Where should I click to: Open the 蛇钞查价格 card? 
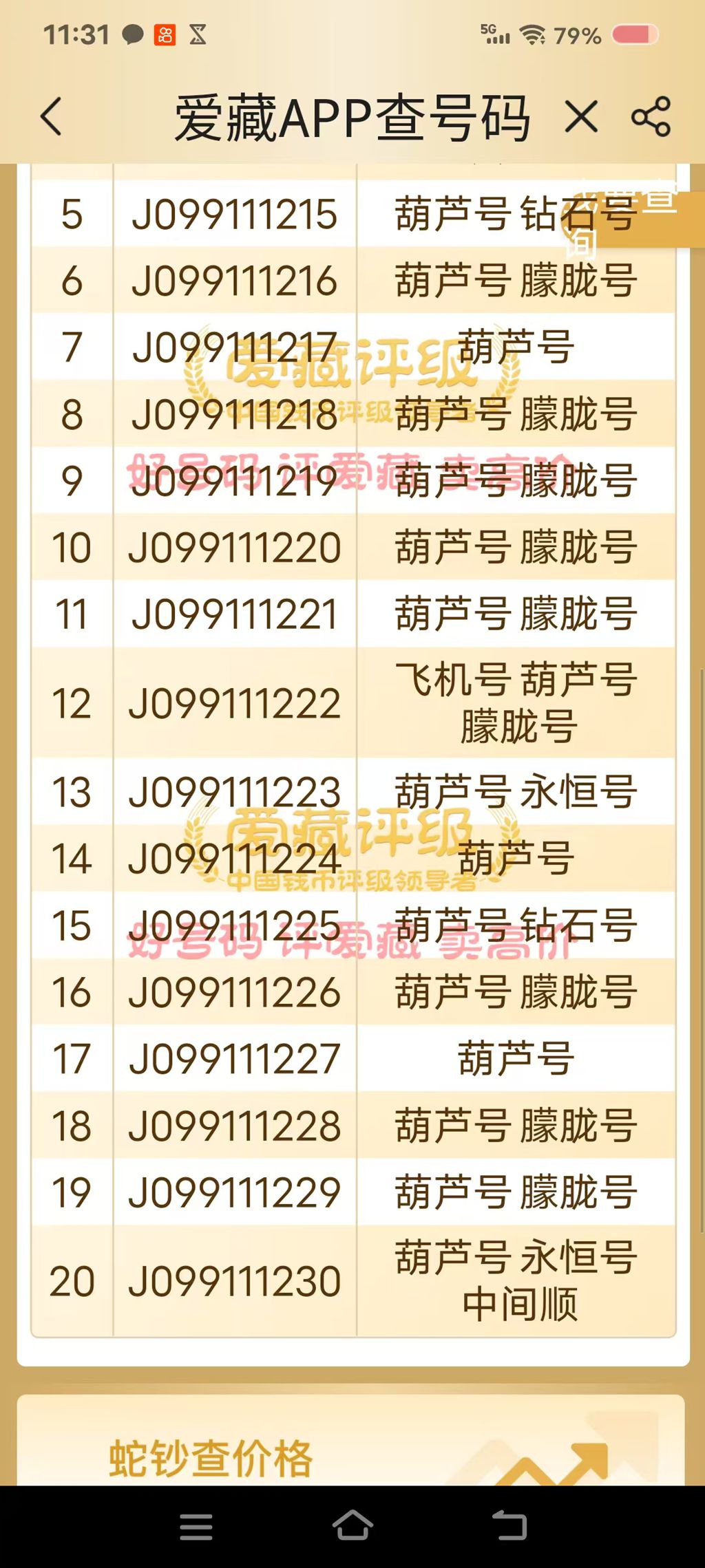[x=350, y=1439]
